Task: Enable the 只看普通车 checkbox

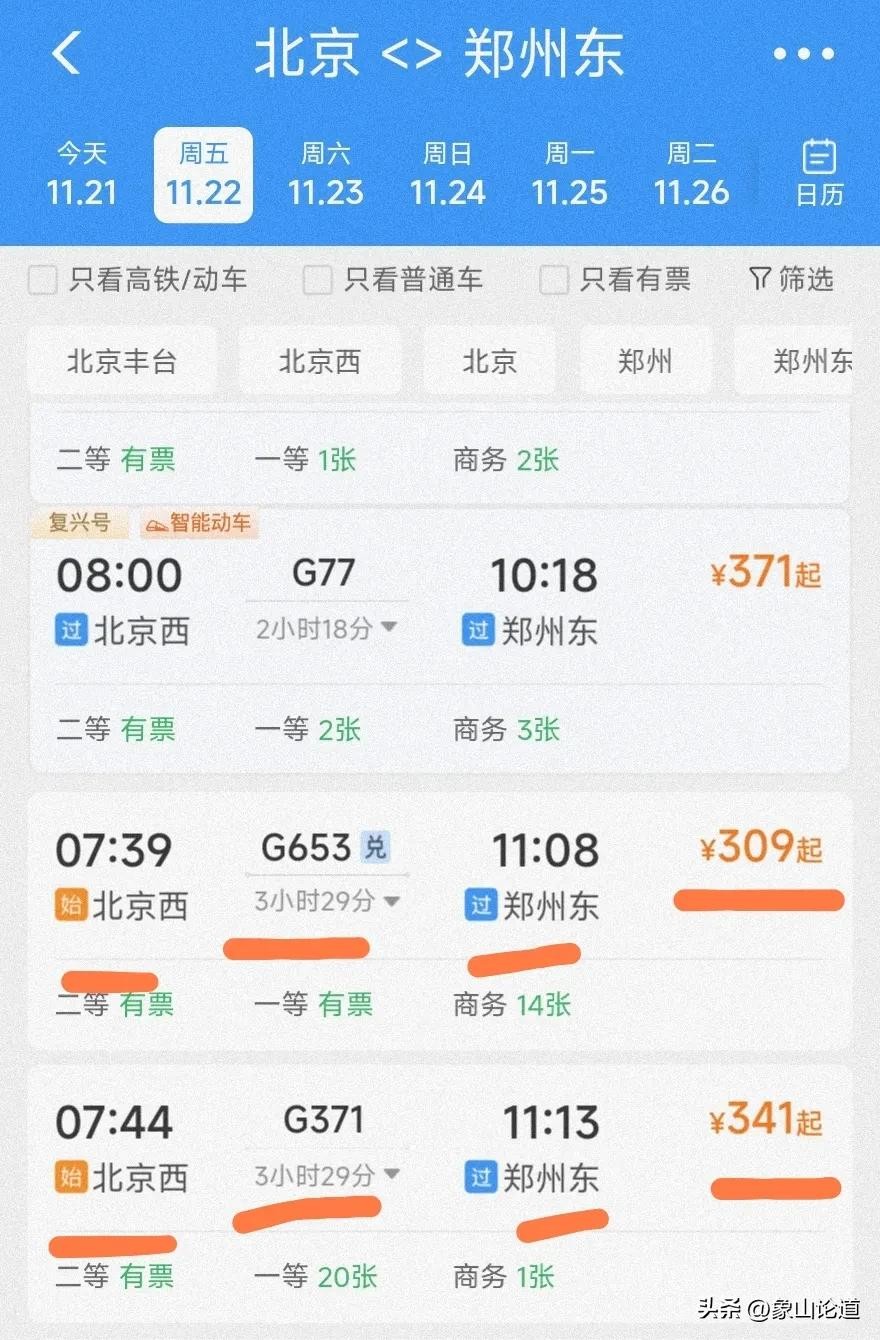Action: point(318,281)
